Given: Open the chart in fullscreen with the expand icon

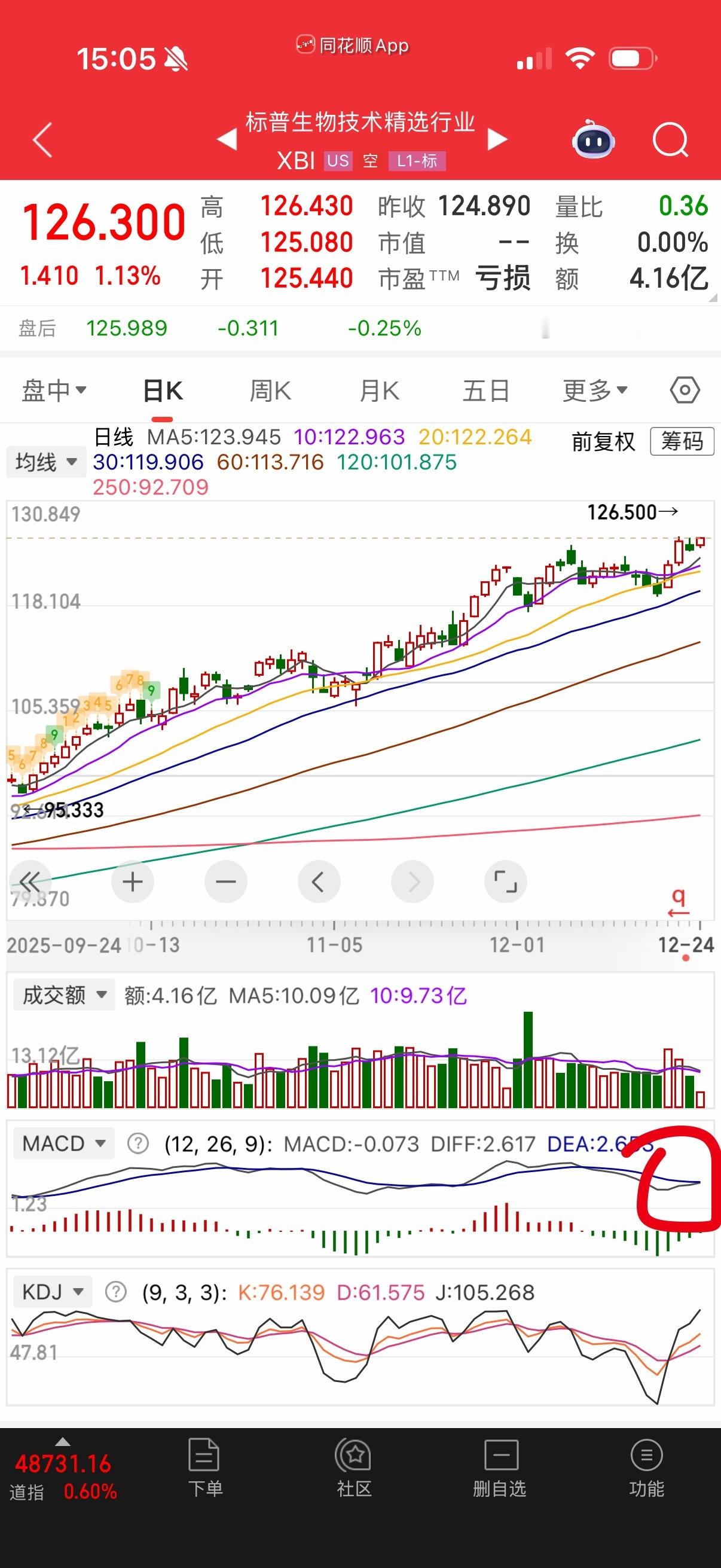Looking at the screenshot, I should click(x=506, y=881).
